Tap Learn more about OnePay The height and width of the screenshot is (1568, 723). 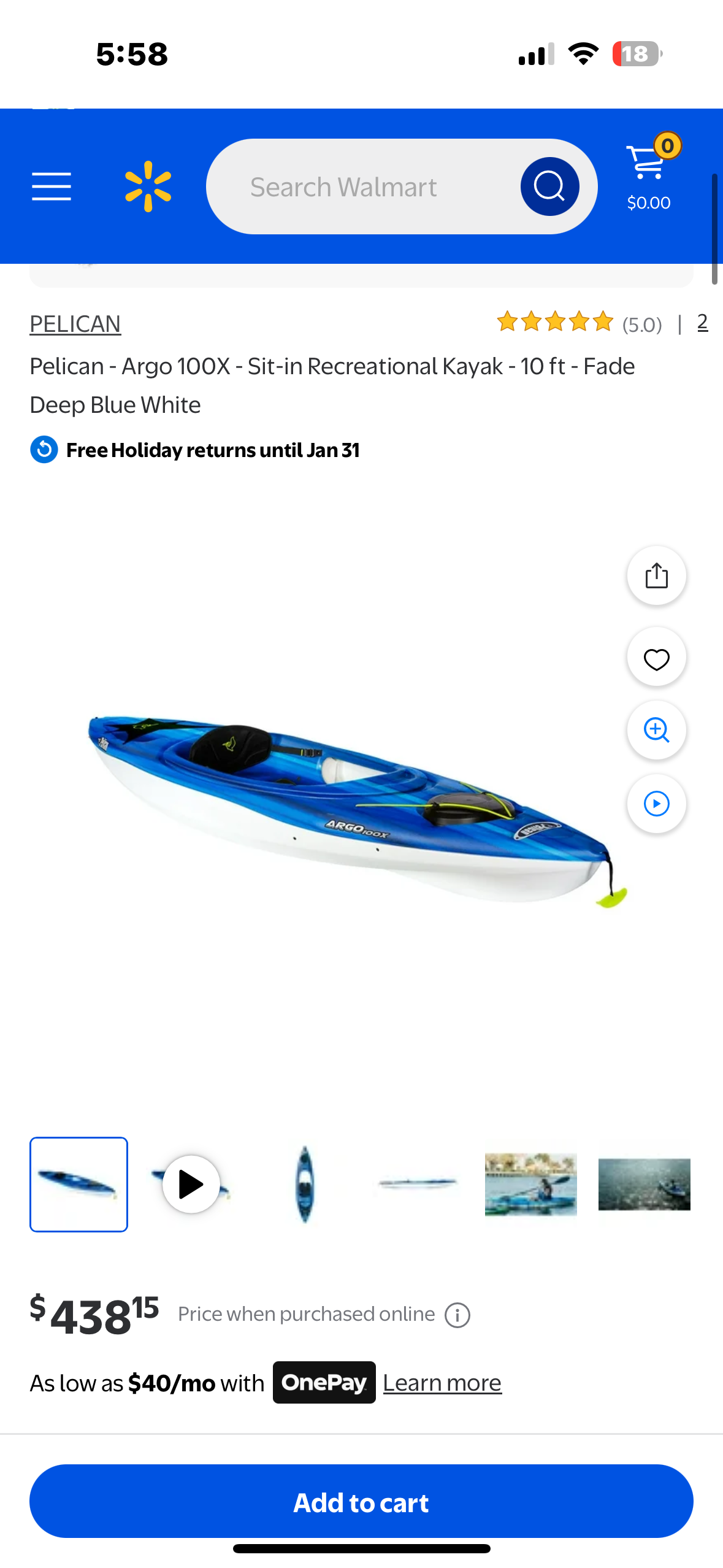[442, 1383]
